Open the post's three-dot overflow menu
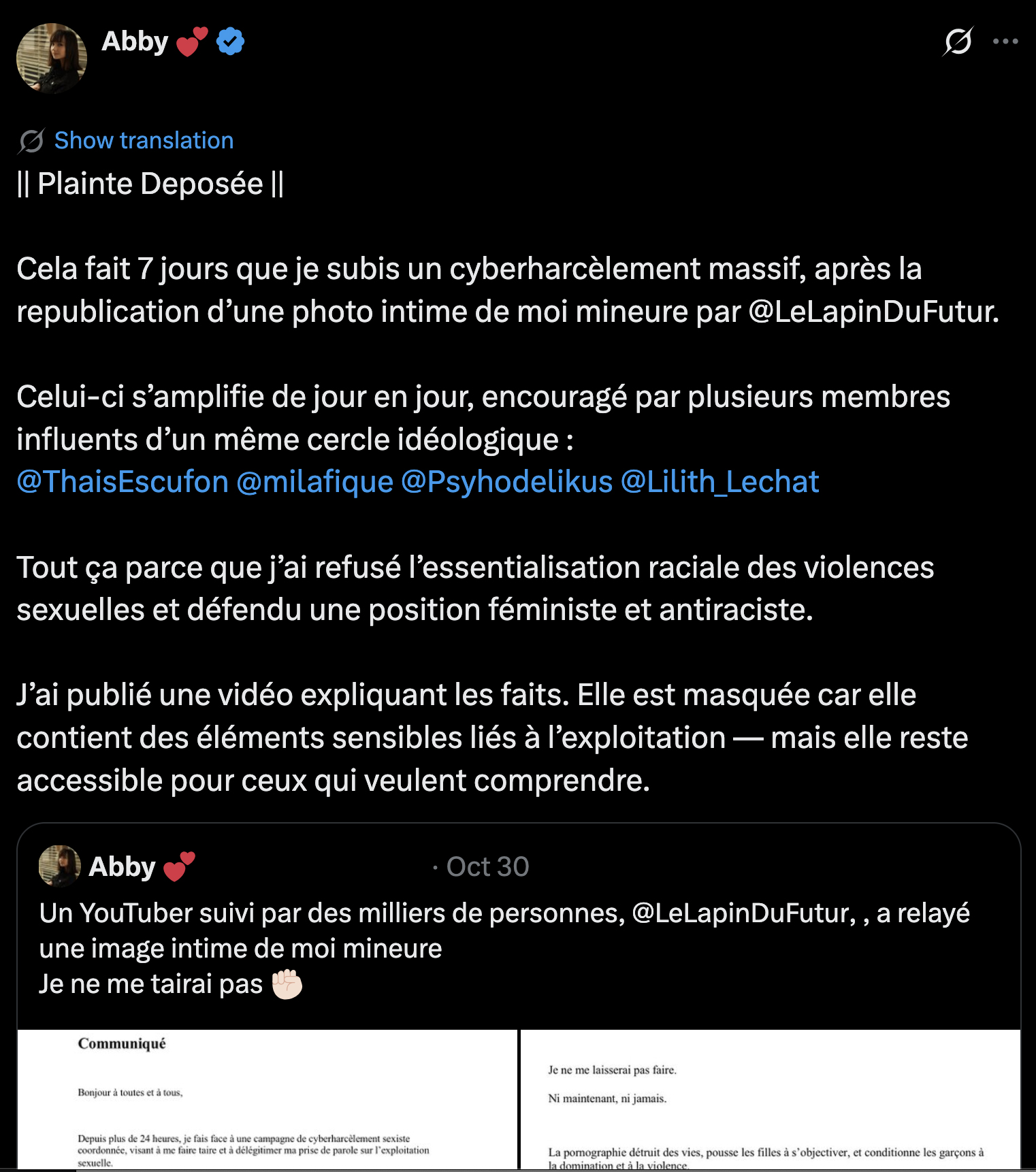This screenshot has width=1036, height=1172. point(1005,42)
